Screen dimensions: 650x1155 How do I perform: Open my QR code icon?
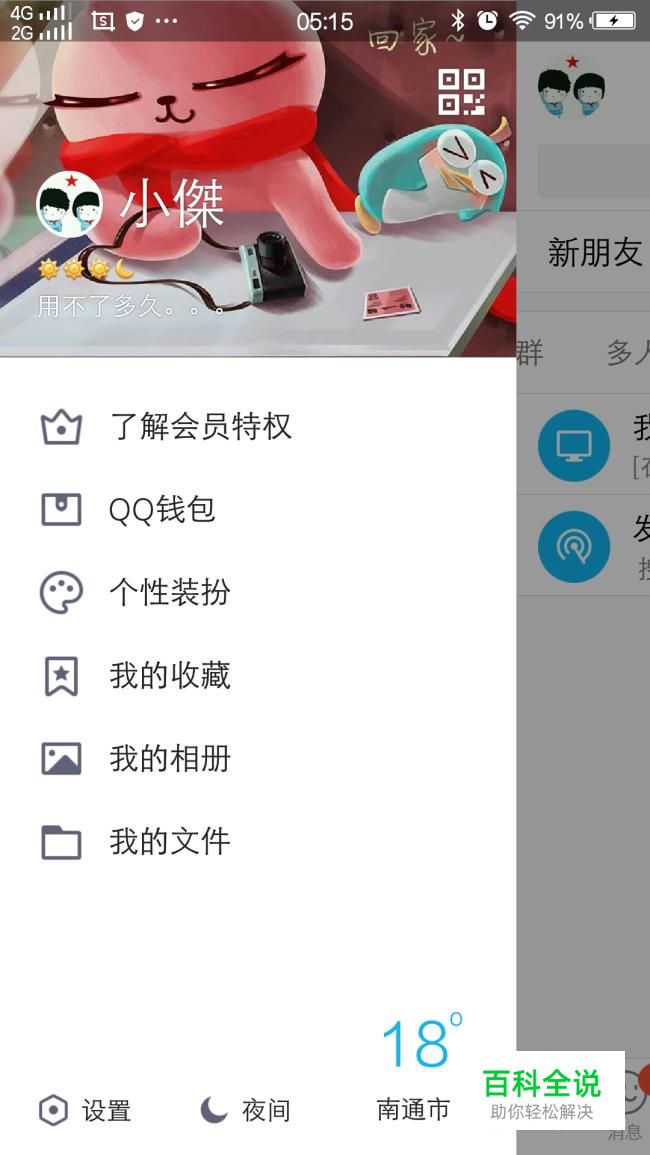pyautogui.click(x=461, y=92)
